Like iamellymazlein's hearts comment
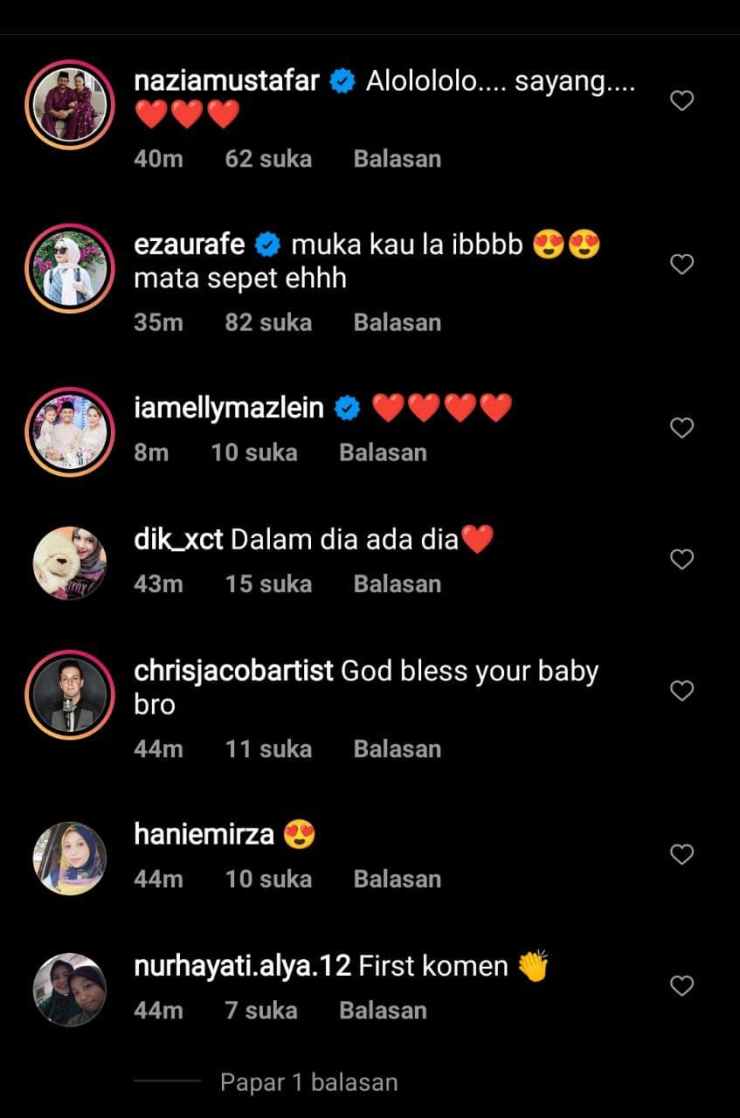This screenshot has width=740, height=1118. (681, 428)
